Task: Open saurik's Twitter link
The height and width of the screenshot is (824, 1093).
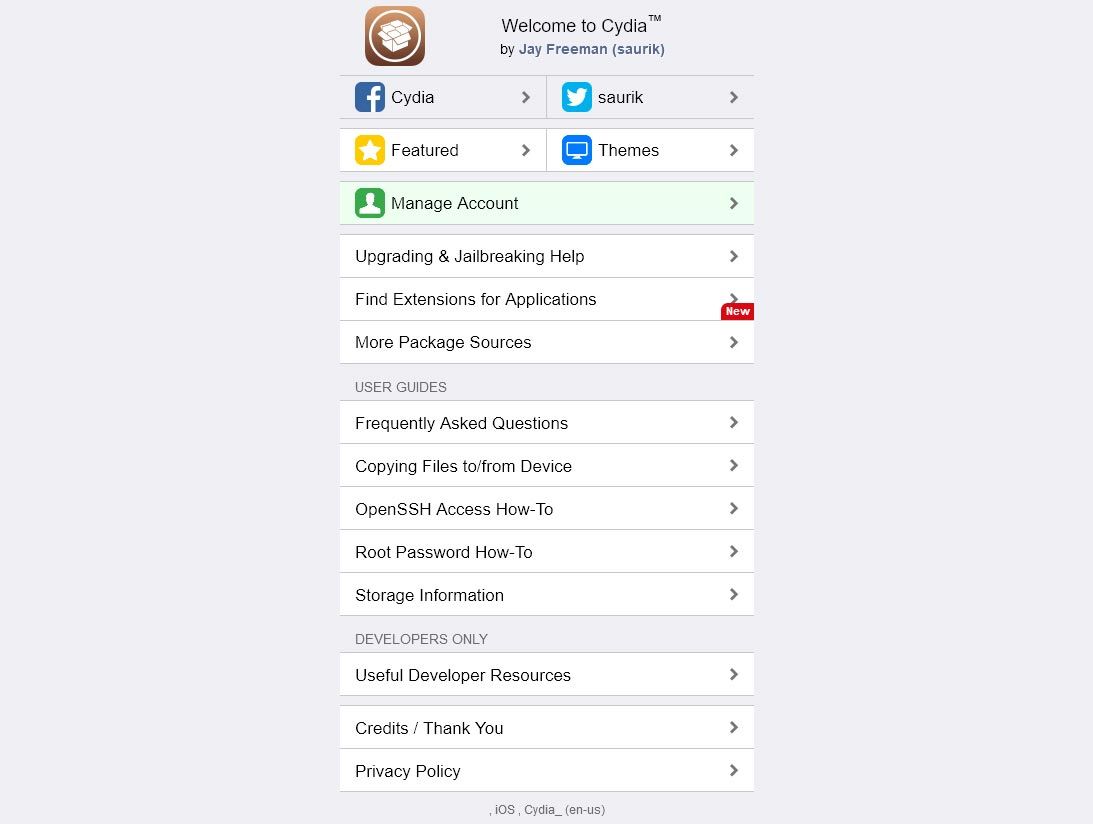Action: pyautogui.click(x=650, y=97)
